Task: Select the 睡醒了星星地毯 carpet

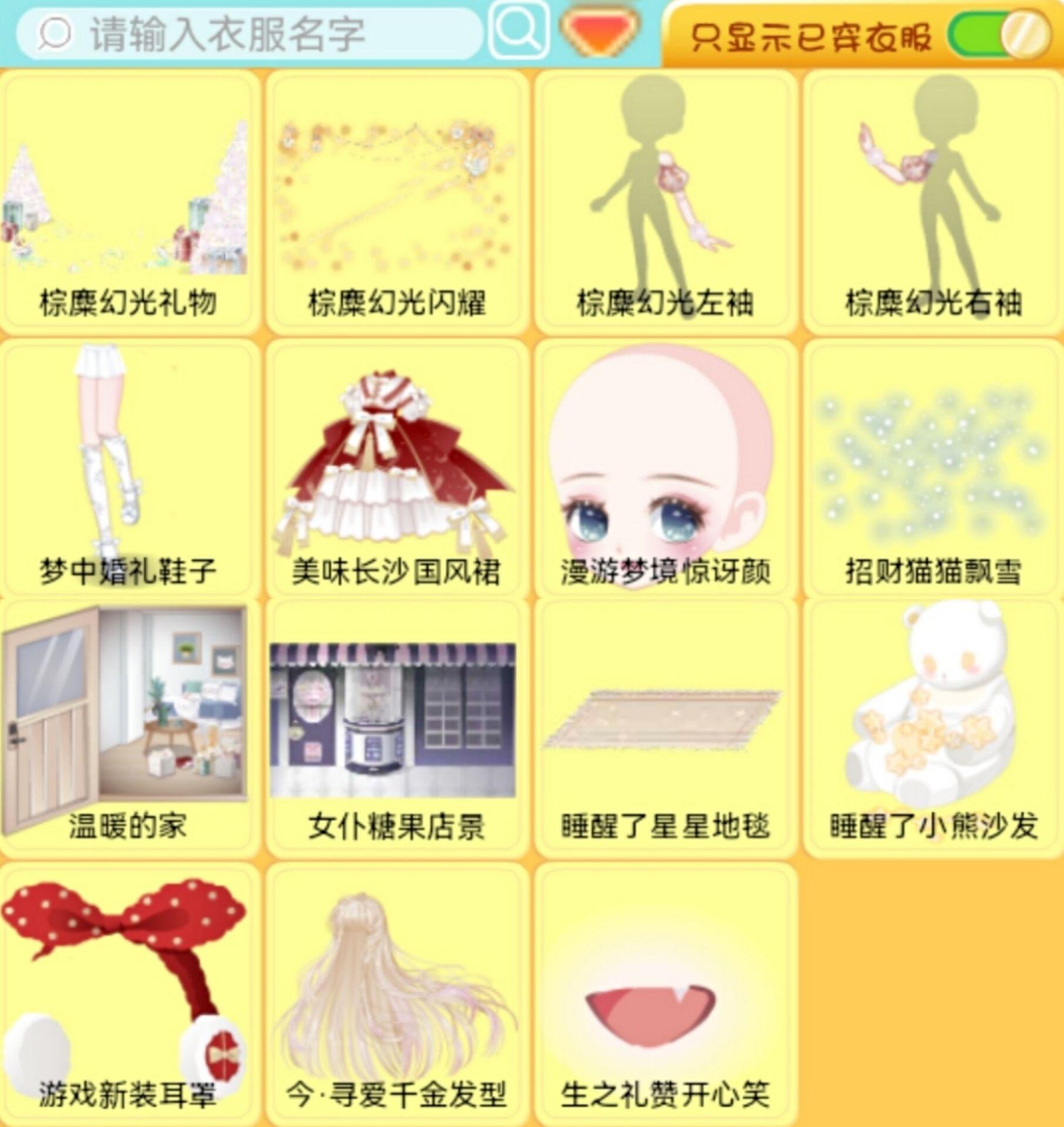Action: [665, 728]
